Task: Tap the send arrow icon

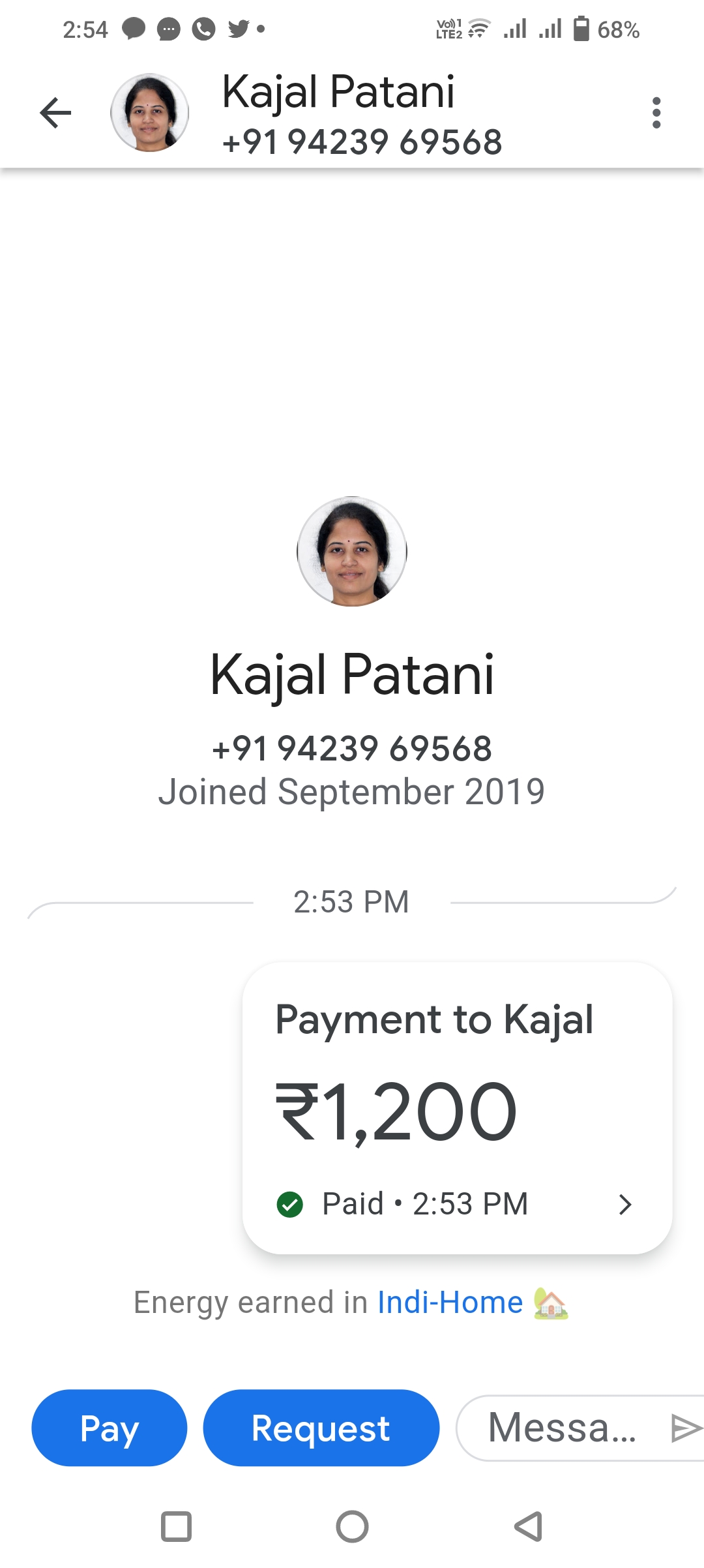Action: pos(684,1428)
